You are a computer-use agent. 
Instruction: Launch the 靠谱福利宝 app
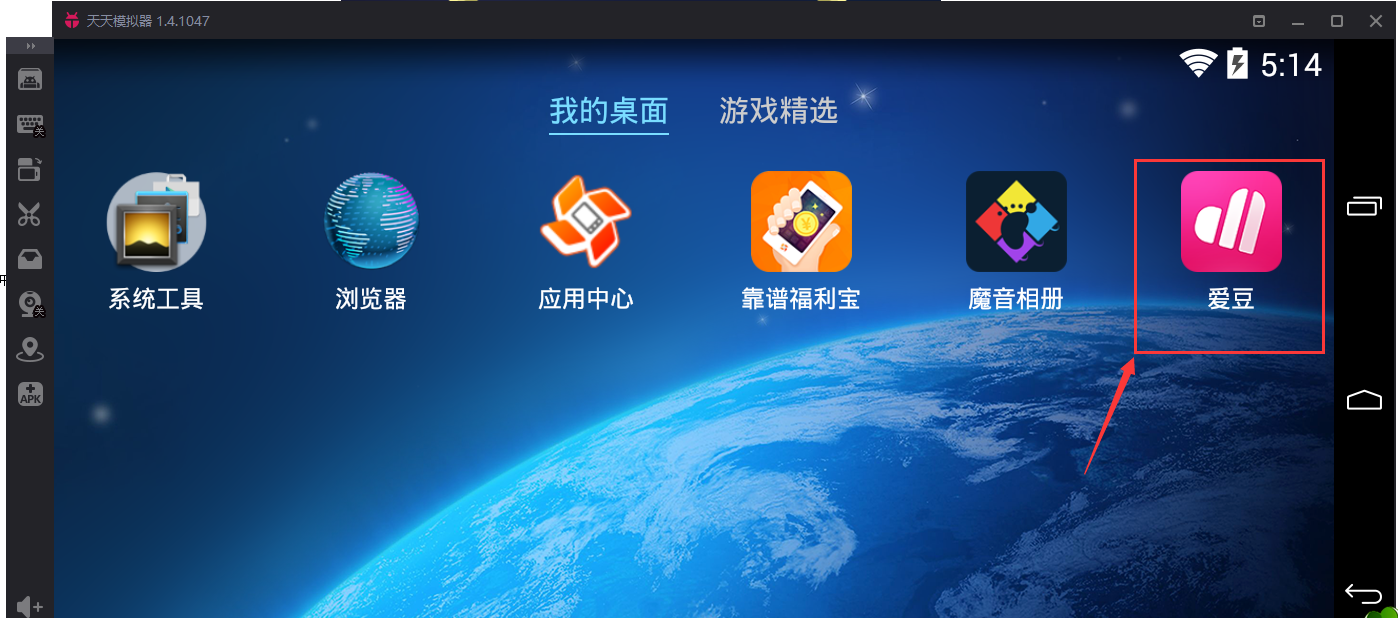[x=801, y=222]
